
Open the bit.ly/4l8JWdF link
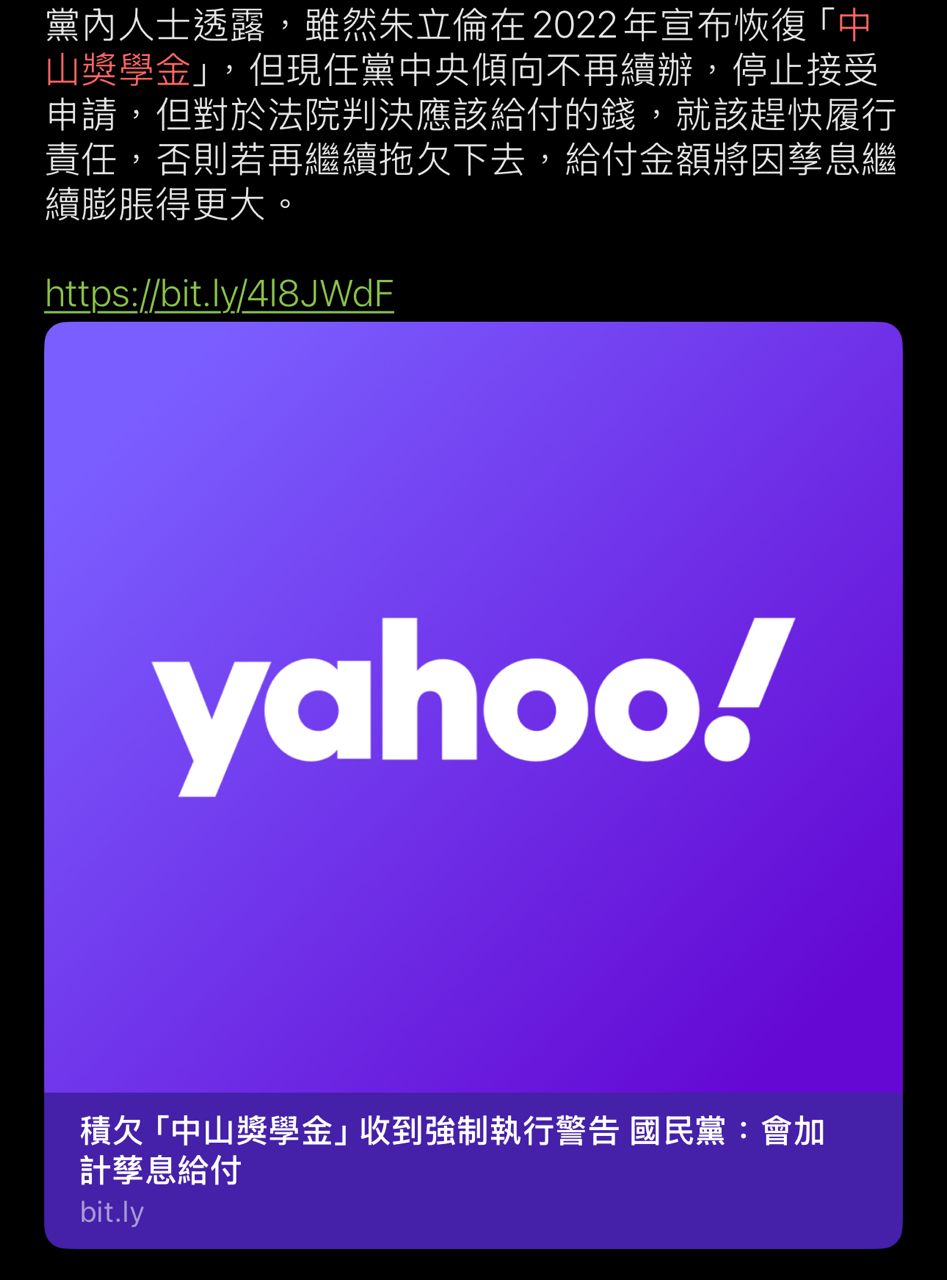(219, 294)
